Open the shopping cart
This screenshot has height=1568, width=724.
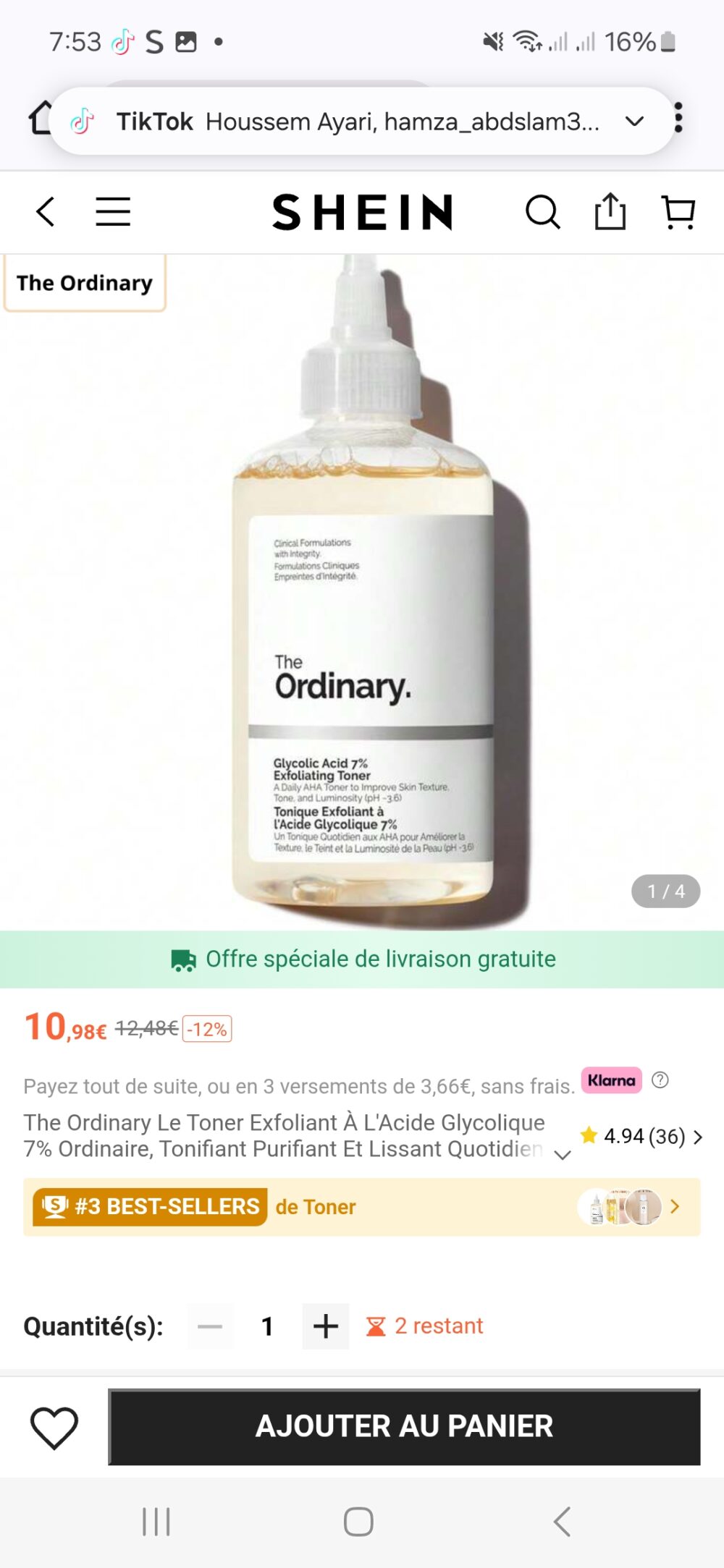coord(678,212)
